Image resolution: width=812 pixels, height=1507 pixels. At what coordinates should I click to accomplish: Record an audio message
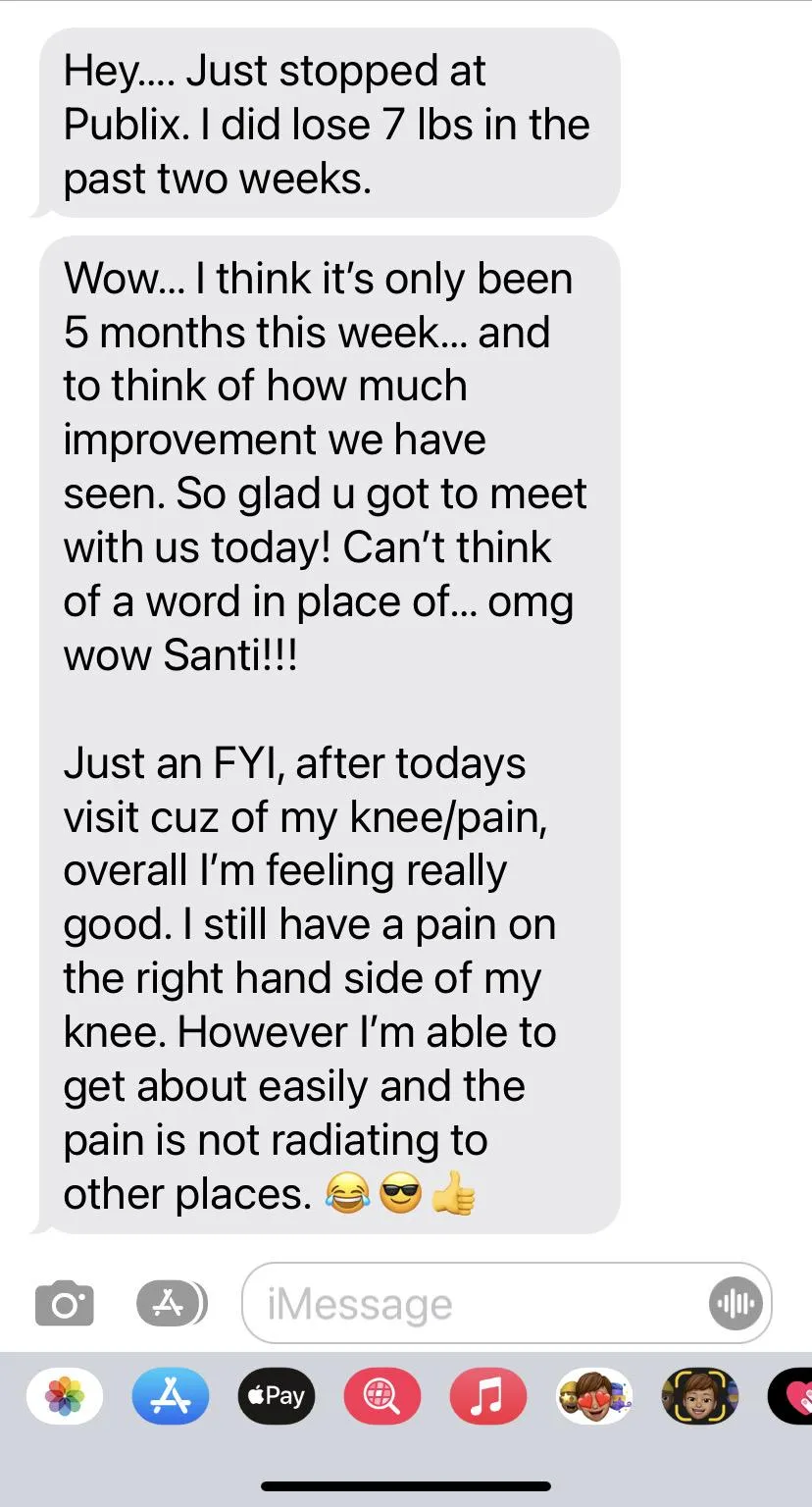pyautogui.click(x=735, y=1304)
